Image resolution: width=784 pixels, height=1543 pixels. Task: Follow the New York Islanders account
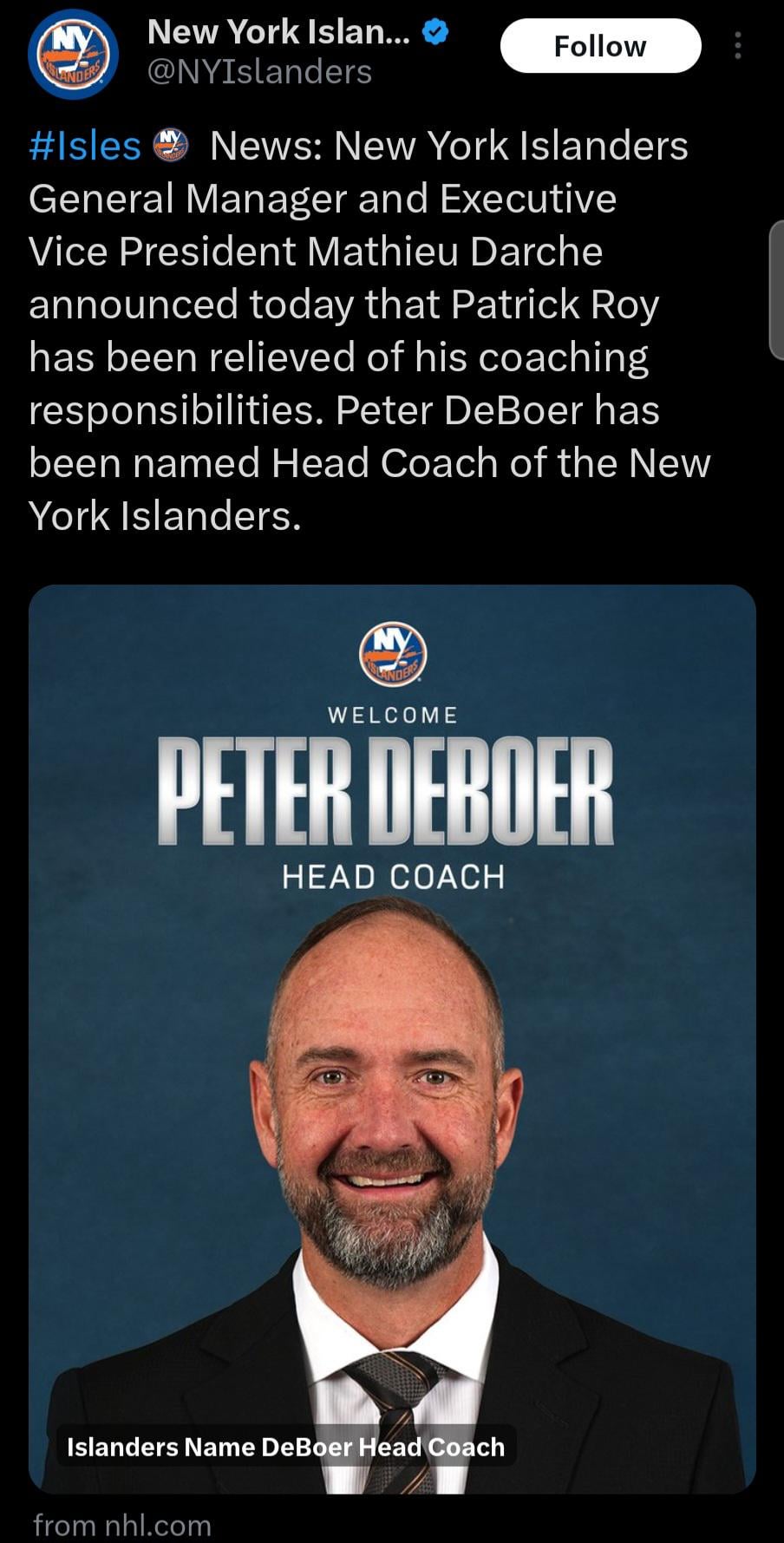coord(600,46)
